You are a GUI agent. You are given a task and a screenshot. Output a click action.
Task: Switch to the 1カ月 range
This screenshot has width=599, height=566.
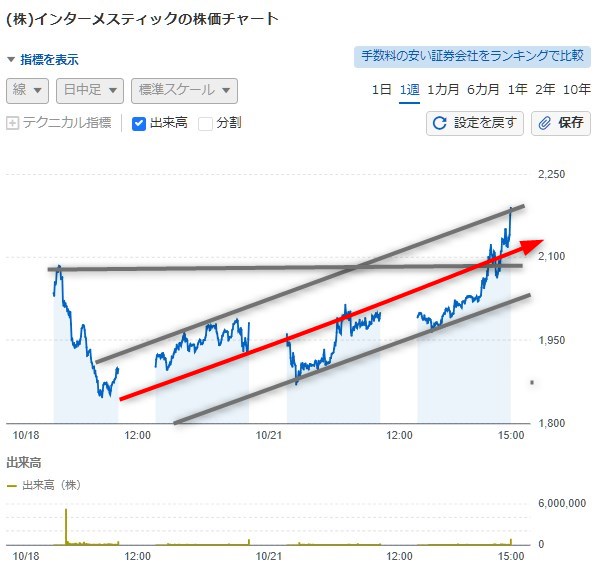(x=443, y=90)
